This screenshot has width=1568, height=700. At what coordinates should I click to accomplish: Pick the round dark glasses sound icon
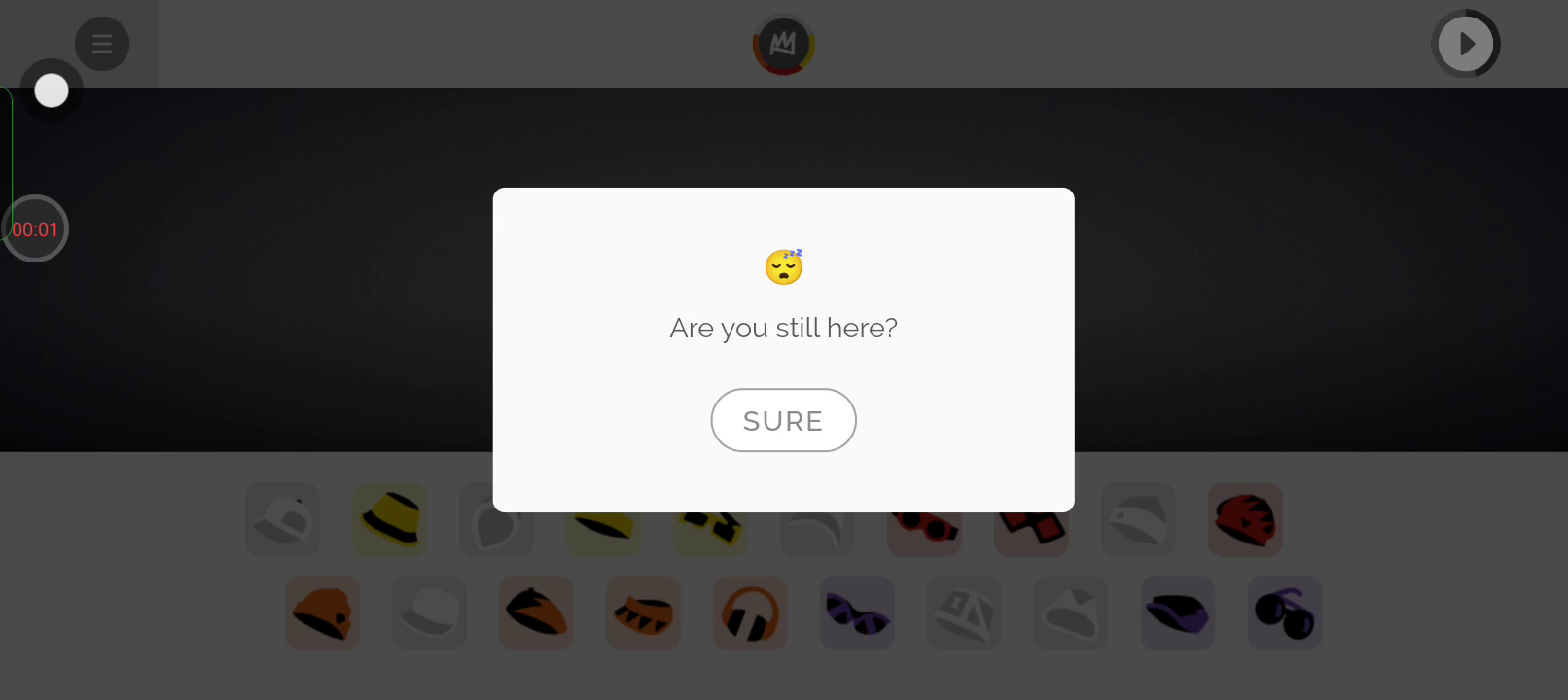click(1285, 612)
